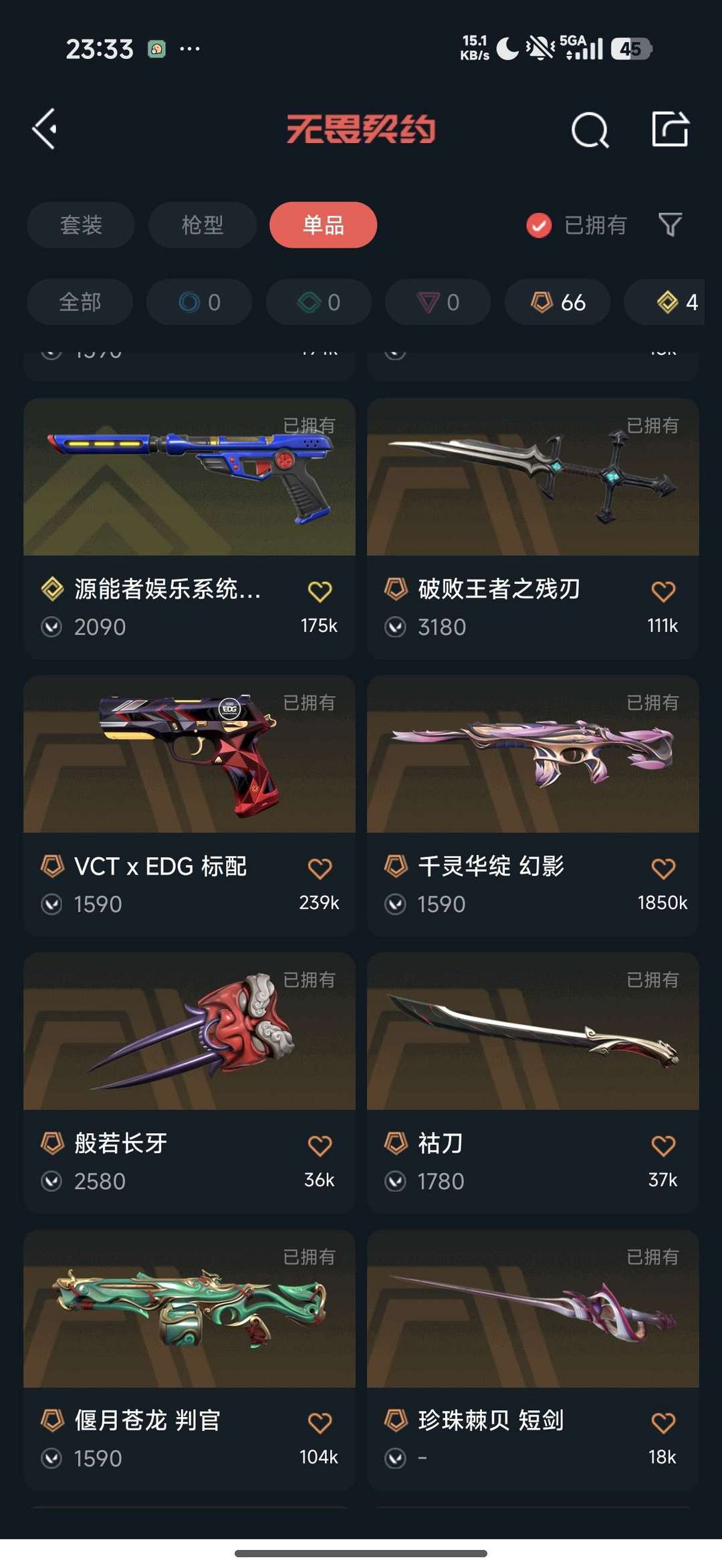Switch to the 枪型 tab
This screenshot has height=1568, width=722.
pos(202,225)
